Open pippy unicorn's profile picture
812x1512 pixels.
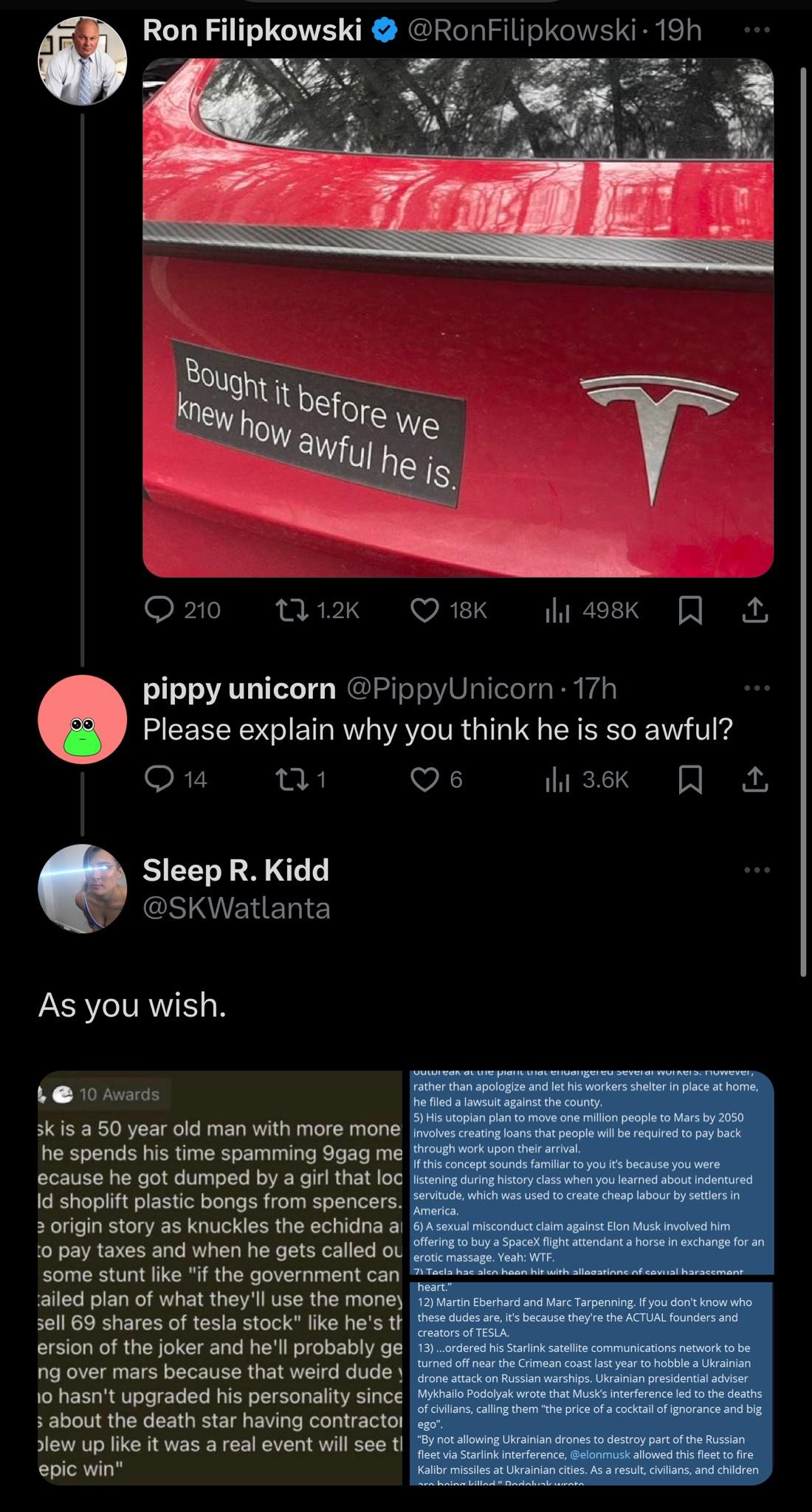point(82,718)
